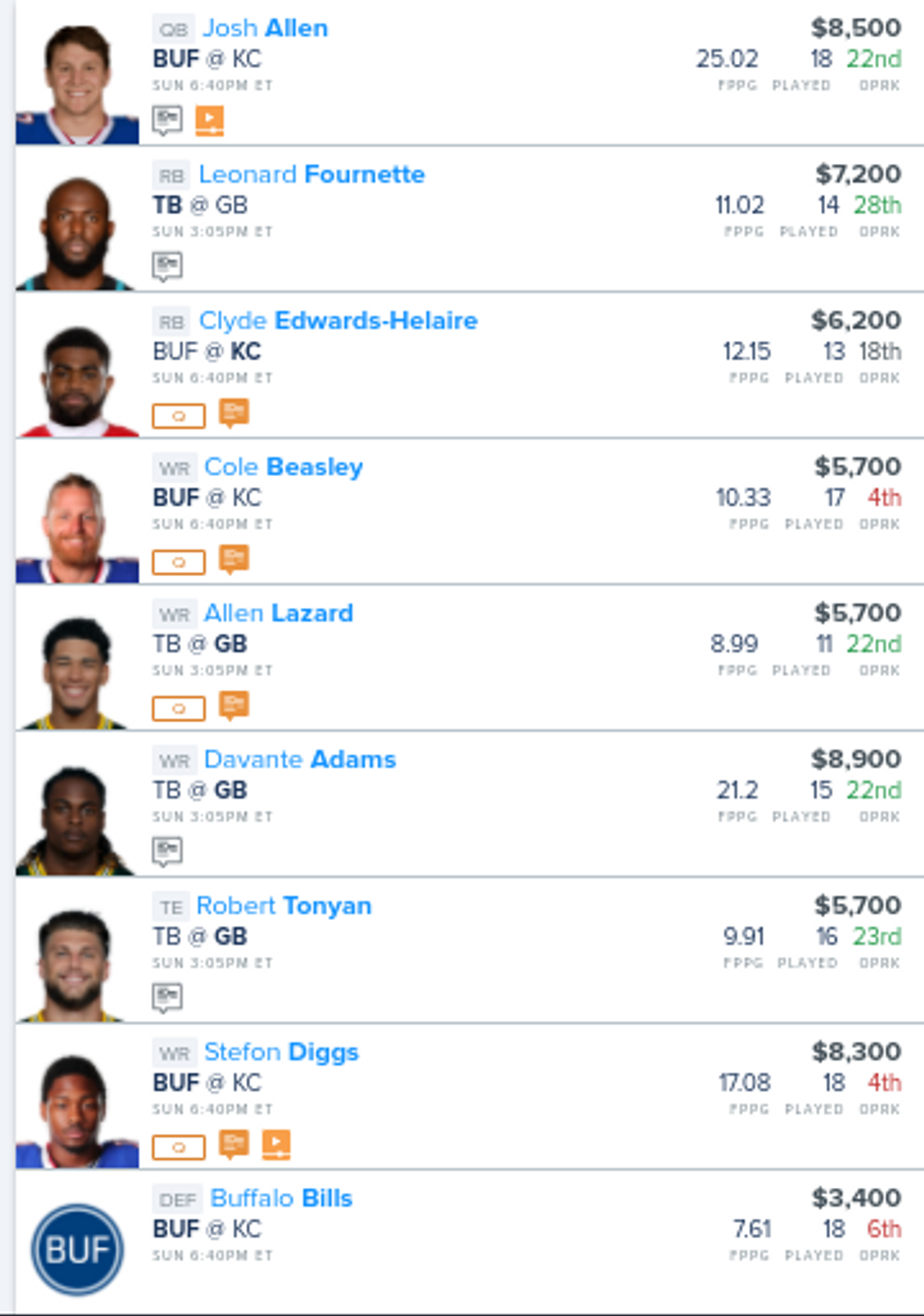View Robert Tonyan's news note
Screen dimensions: 924x1316
[x=167, y=996]
